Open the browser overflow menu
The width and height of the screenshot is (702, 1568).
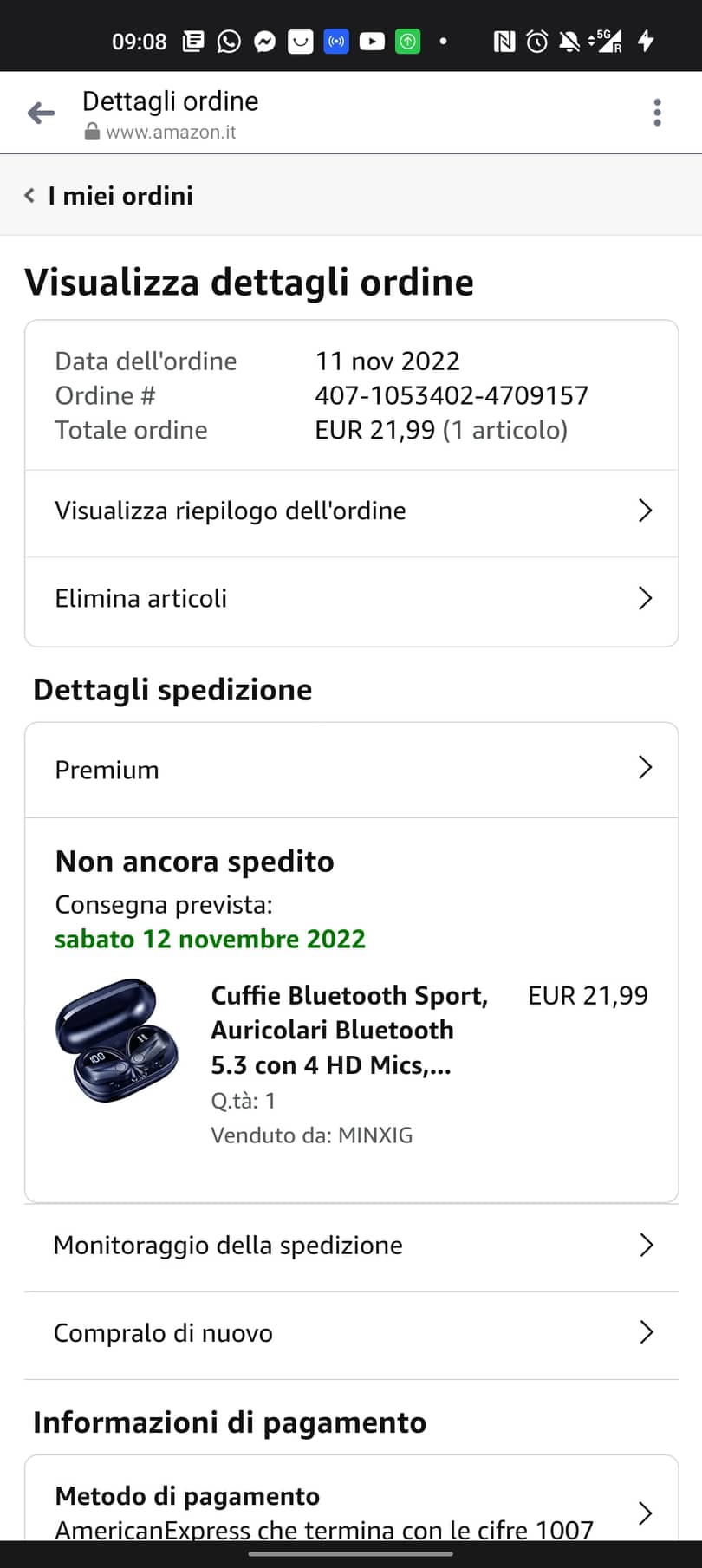[657, 113]
